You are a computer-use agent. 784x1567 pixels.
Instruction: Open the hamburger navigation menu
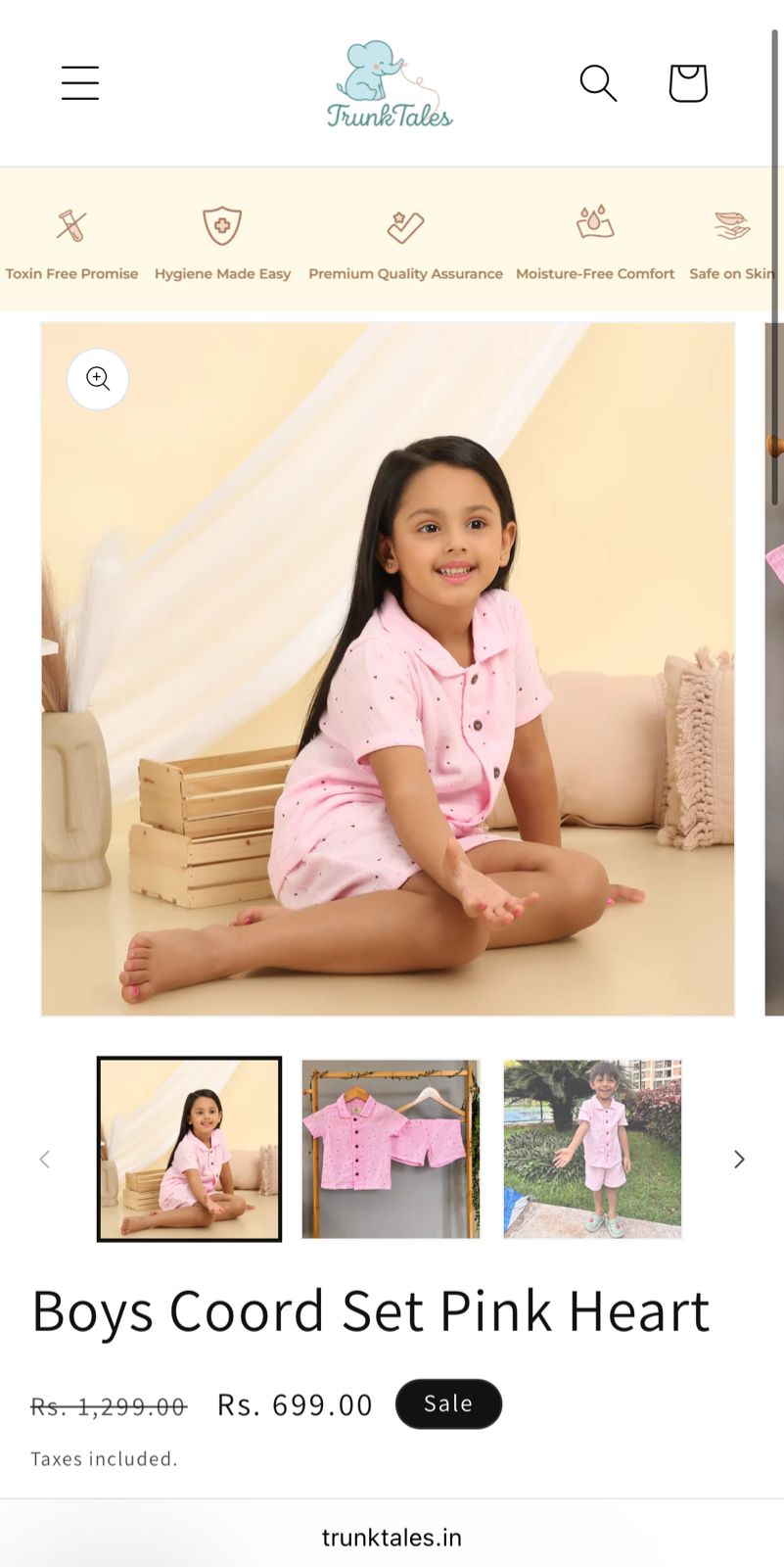[80, 83]
